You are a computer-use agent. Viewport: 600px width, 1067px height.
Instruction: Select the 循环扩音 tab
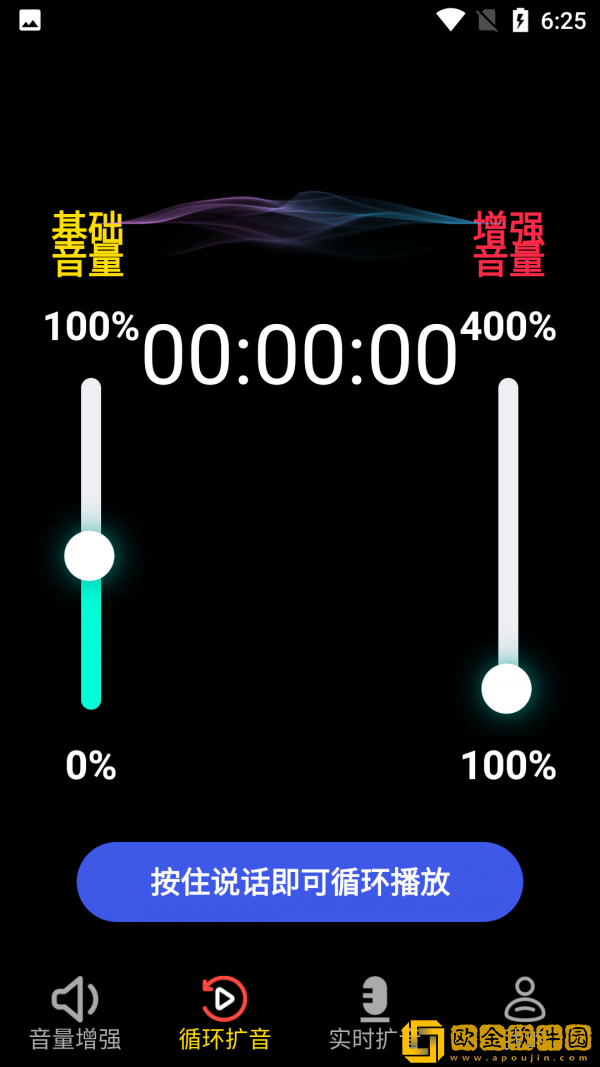pyautogui.click(x=225, y=1013)
